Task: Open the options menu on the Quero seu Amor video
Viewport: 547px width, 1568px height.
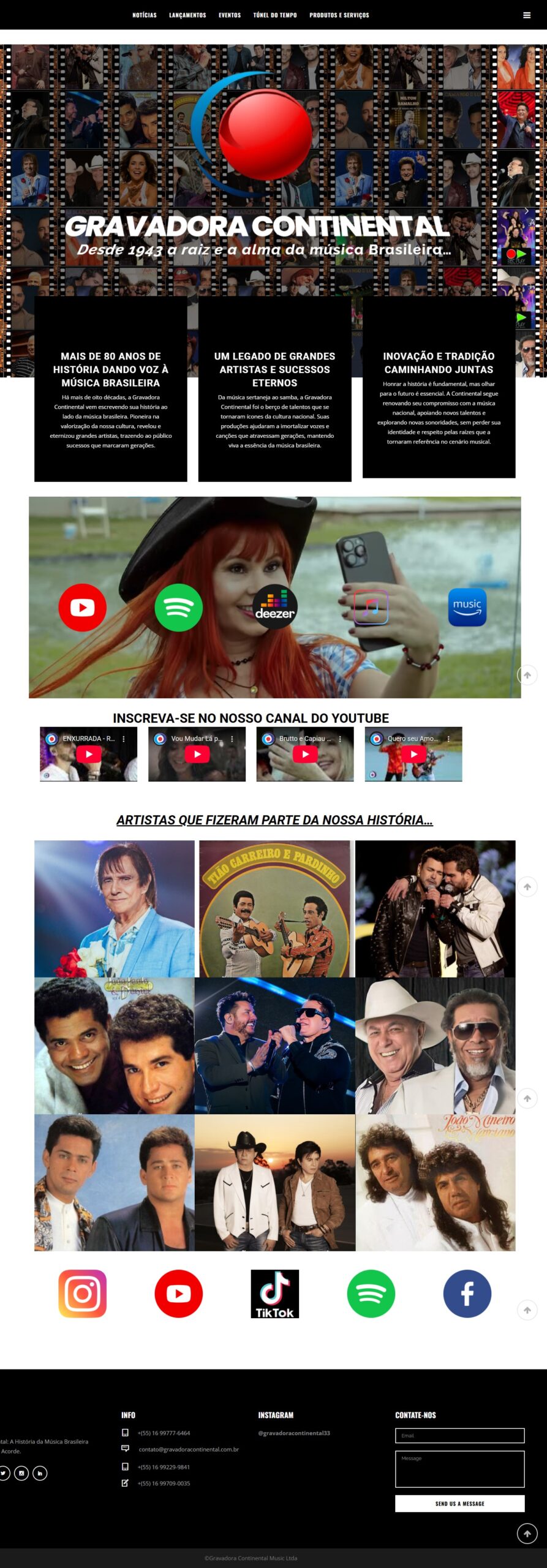Action: [x=448, y=739]
